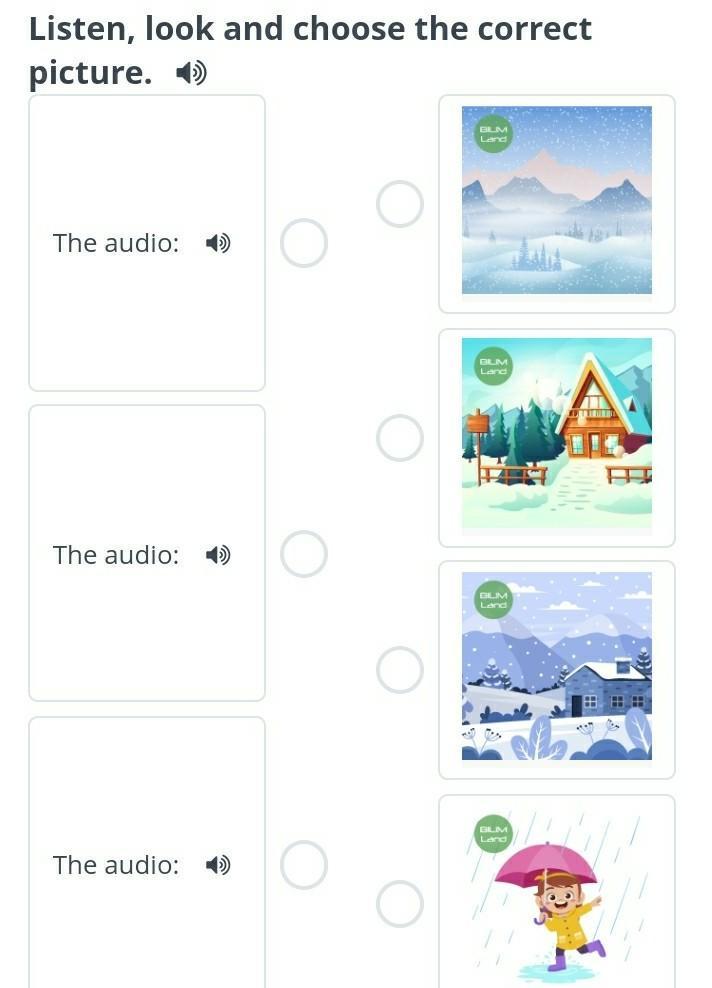
Task: Select the circle beside the first audio card
Action: pyautogui.click(x=304, y=243)
